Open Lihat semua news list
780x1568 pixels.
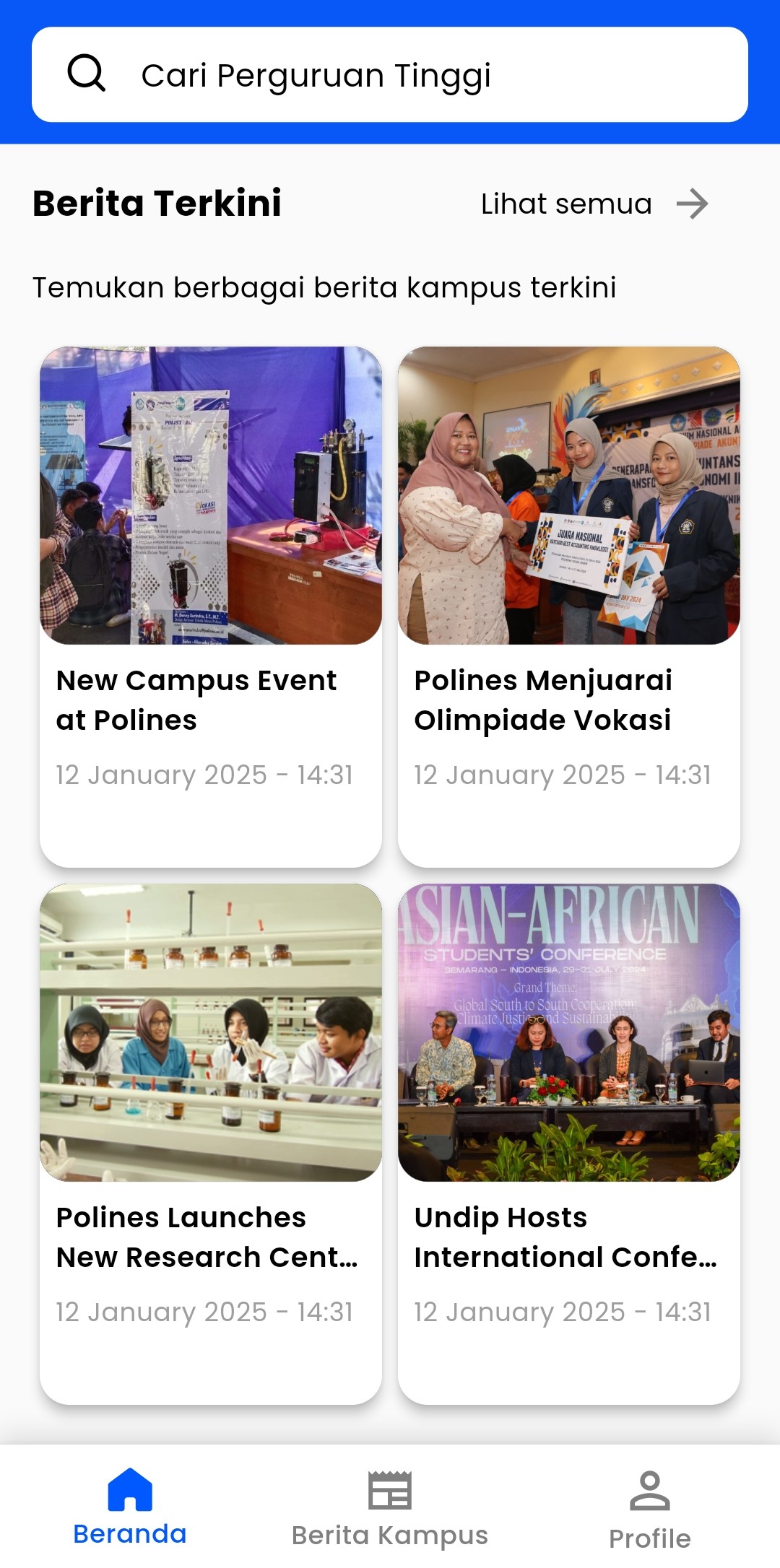(x=594, y=204)
